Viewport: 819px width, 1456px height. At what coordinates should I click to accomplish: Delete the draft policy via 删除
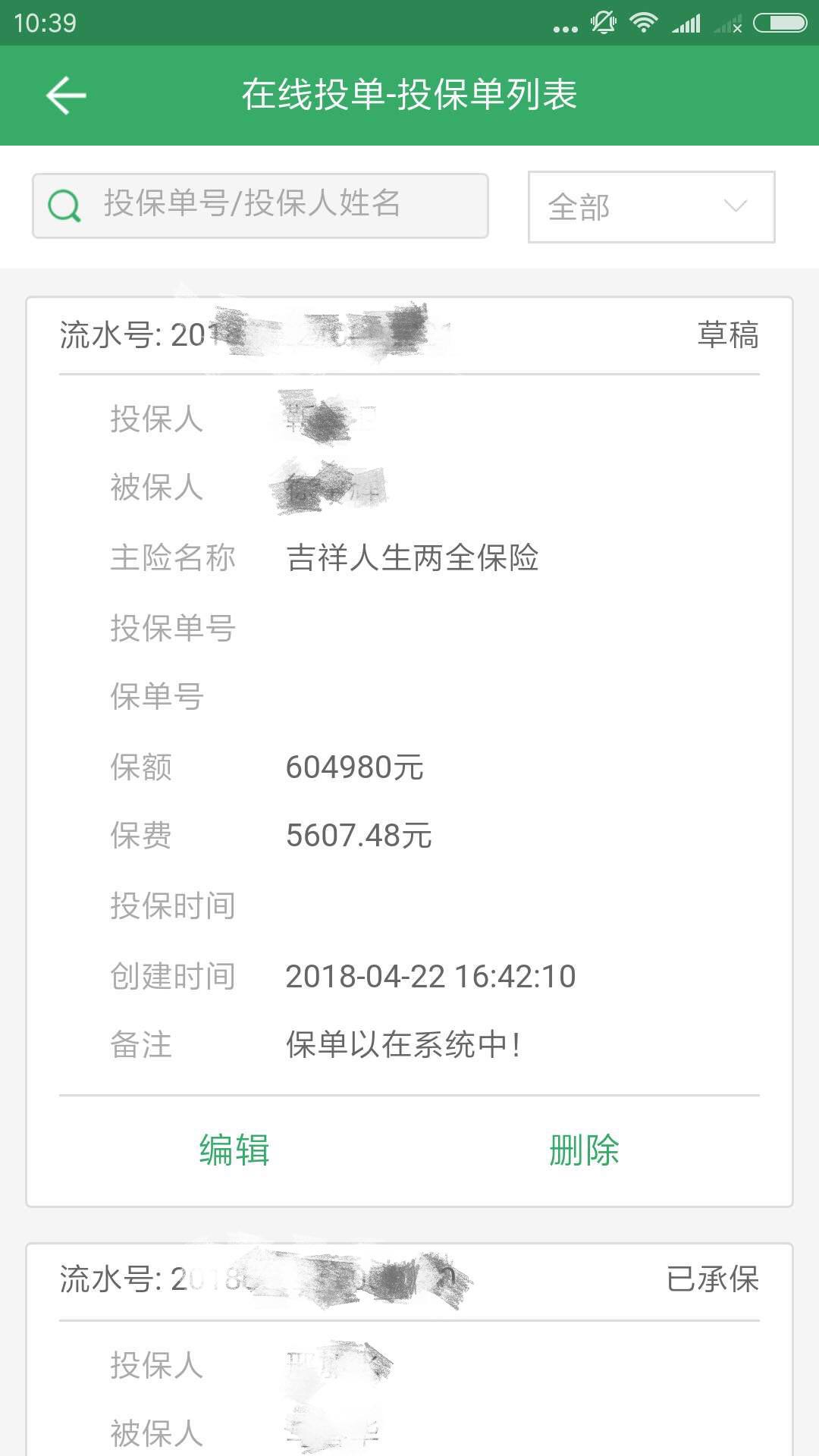[584, 1150]
